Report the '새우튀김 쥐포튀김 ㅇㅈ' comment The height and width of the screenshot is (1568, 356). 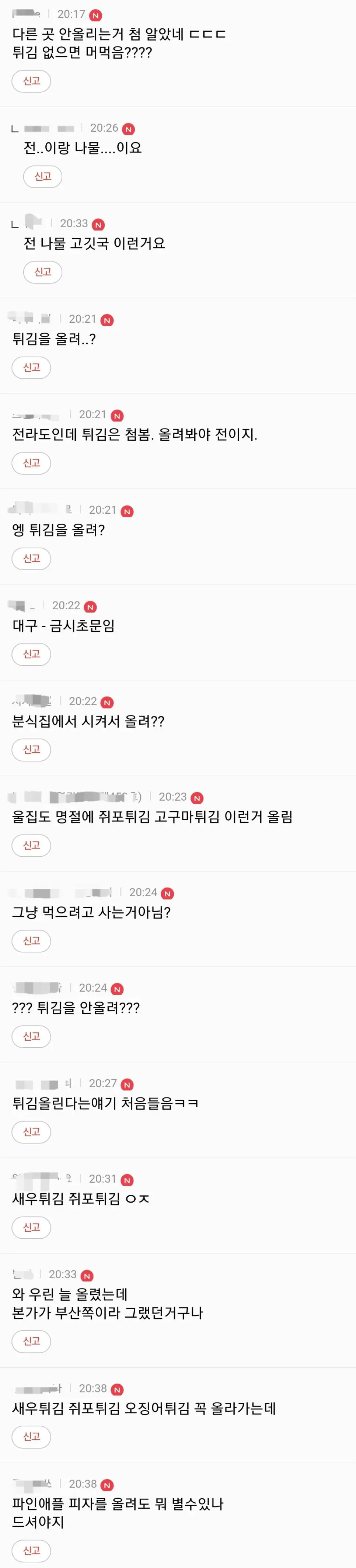(31, 1228)
